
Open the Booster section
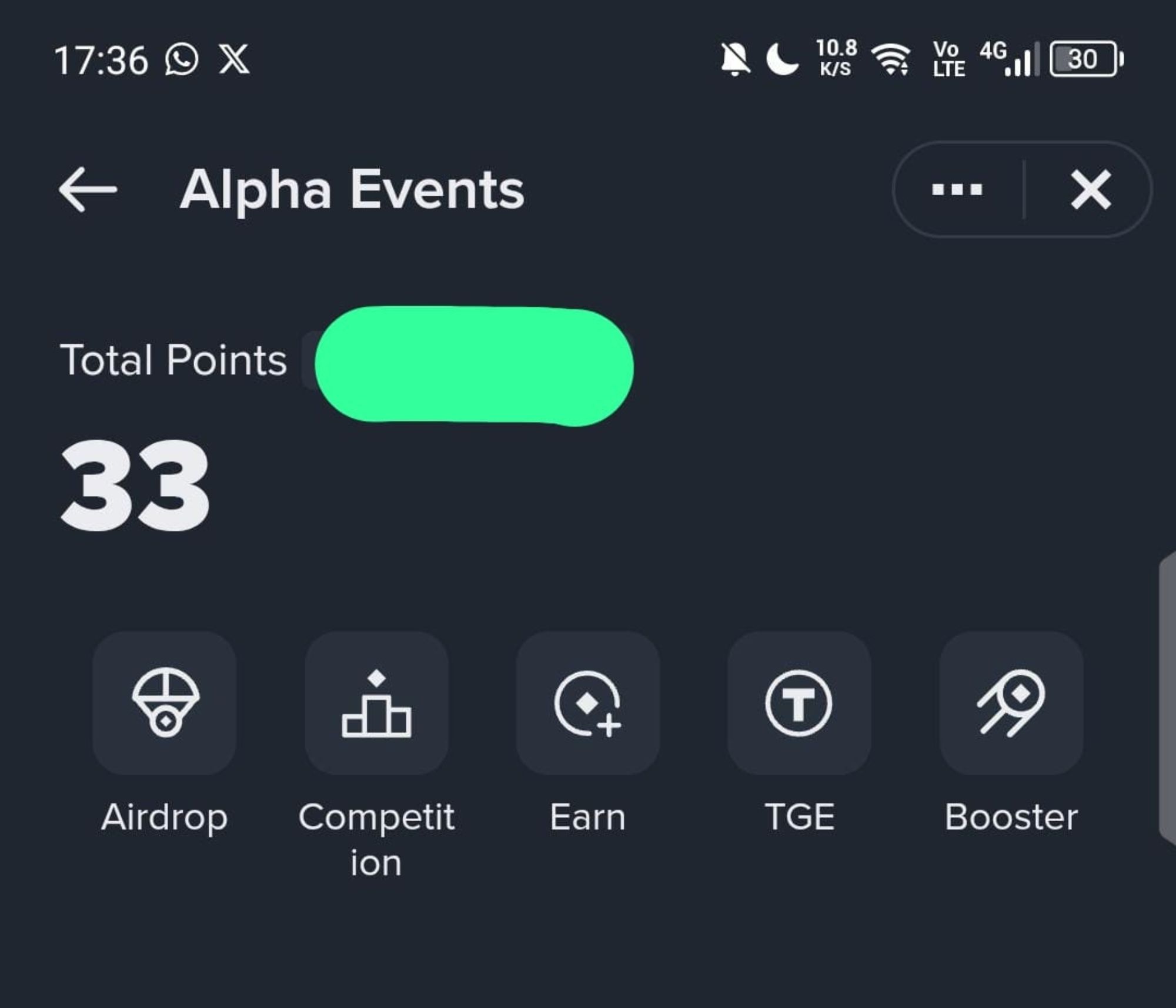[x=1011, y=704]
